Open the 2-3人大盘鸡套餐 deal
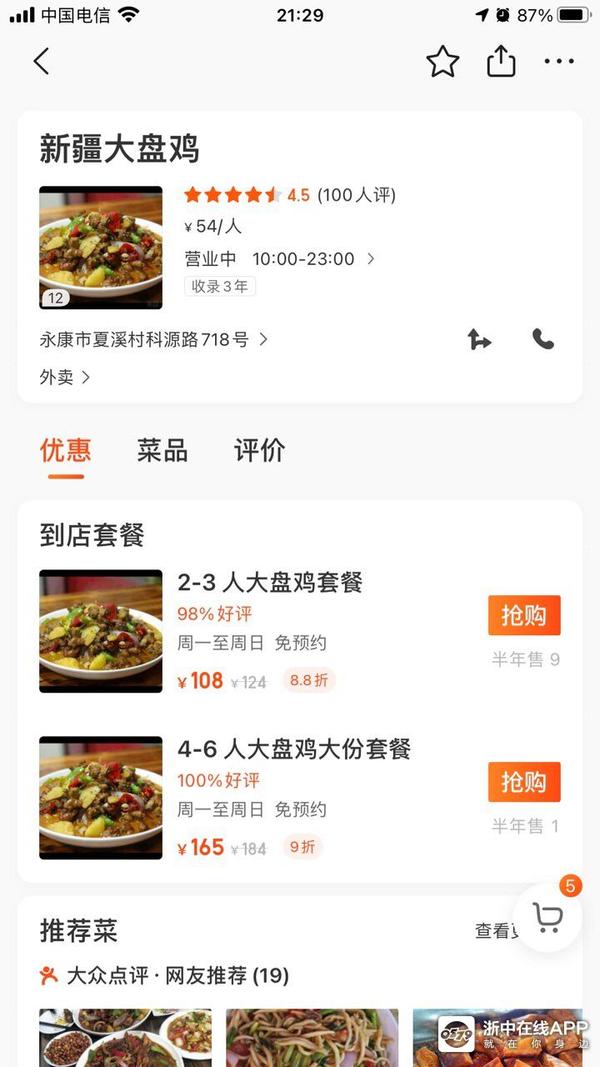 click(x=270, y=583)
